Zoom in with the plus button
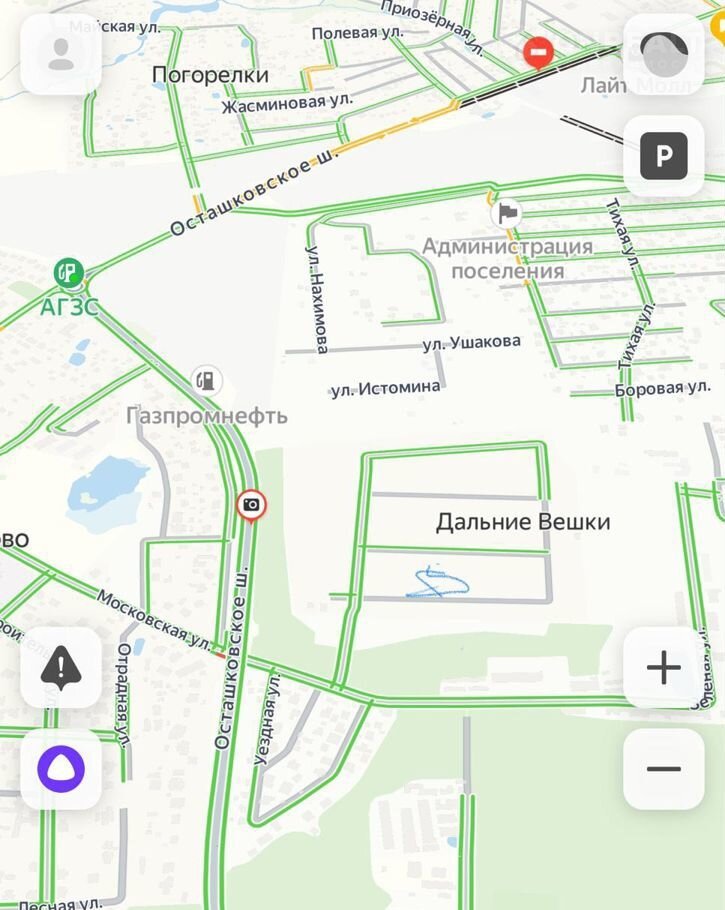The width and height of the screenshot is (725, 910). [x=663, y=667]
